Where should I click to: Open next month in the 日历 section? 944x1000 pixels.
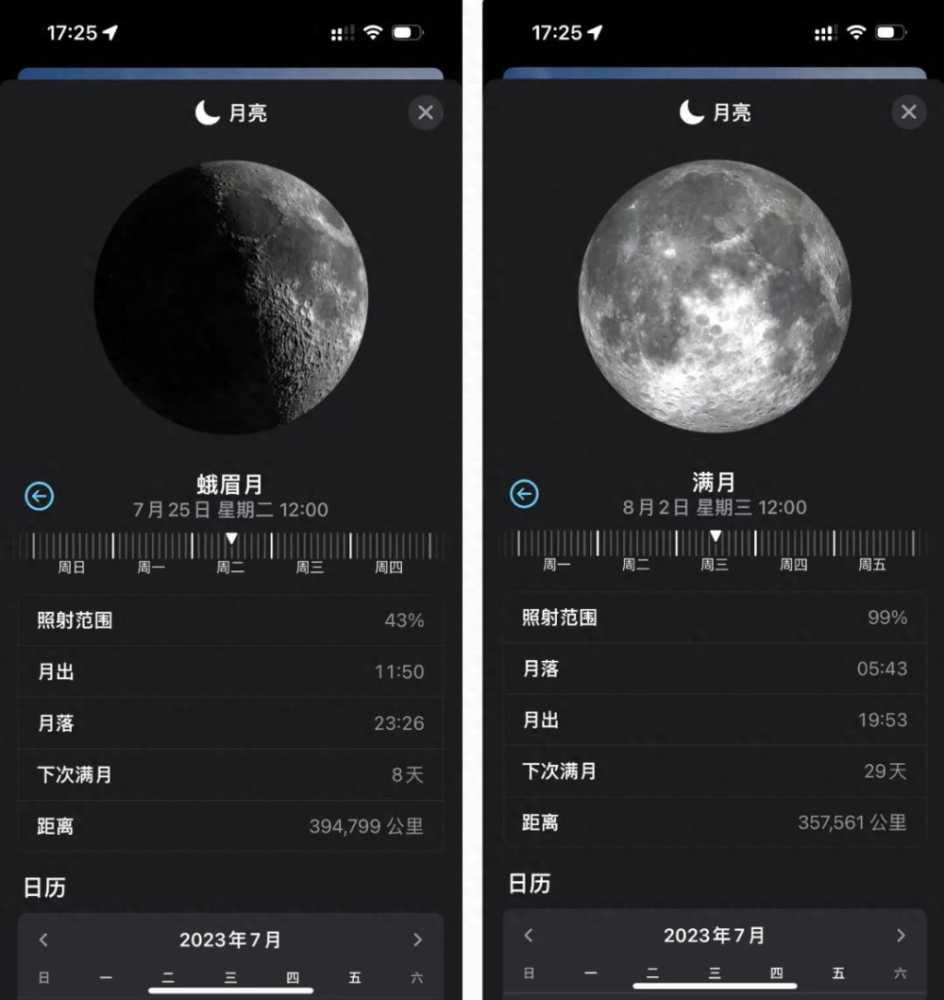418,939
